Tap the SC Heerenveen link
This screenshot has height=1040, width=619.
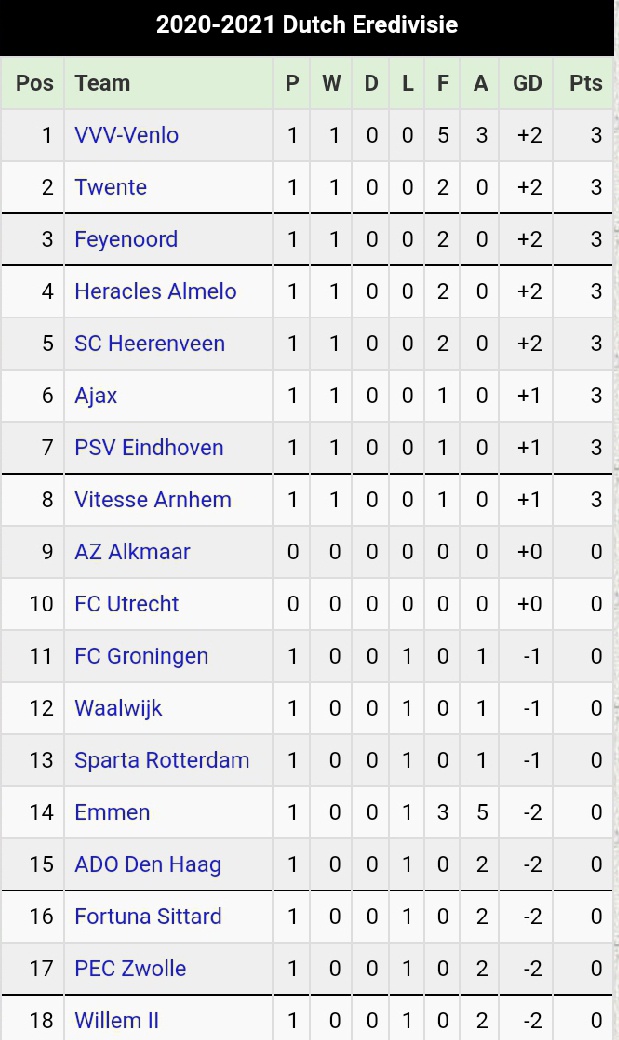pyautogui.click(x=149, y=343)
